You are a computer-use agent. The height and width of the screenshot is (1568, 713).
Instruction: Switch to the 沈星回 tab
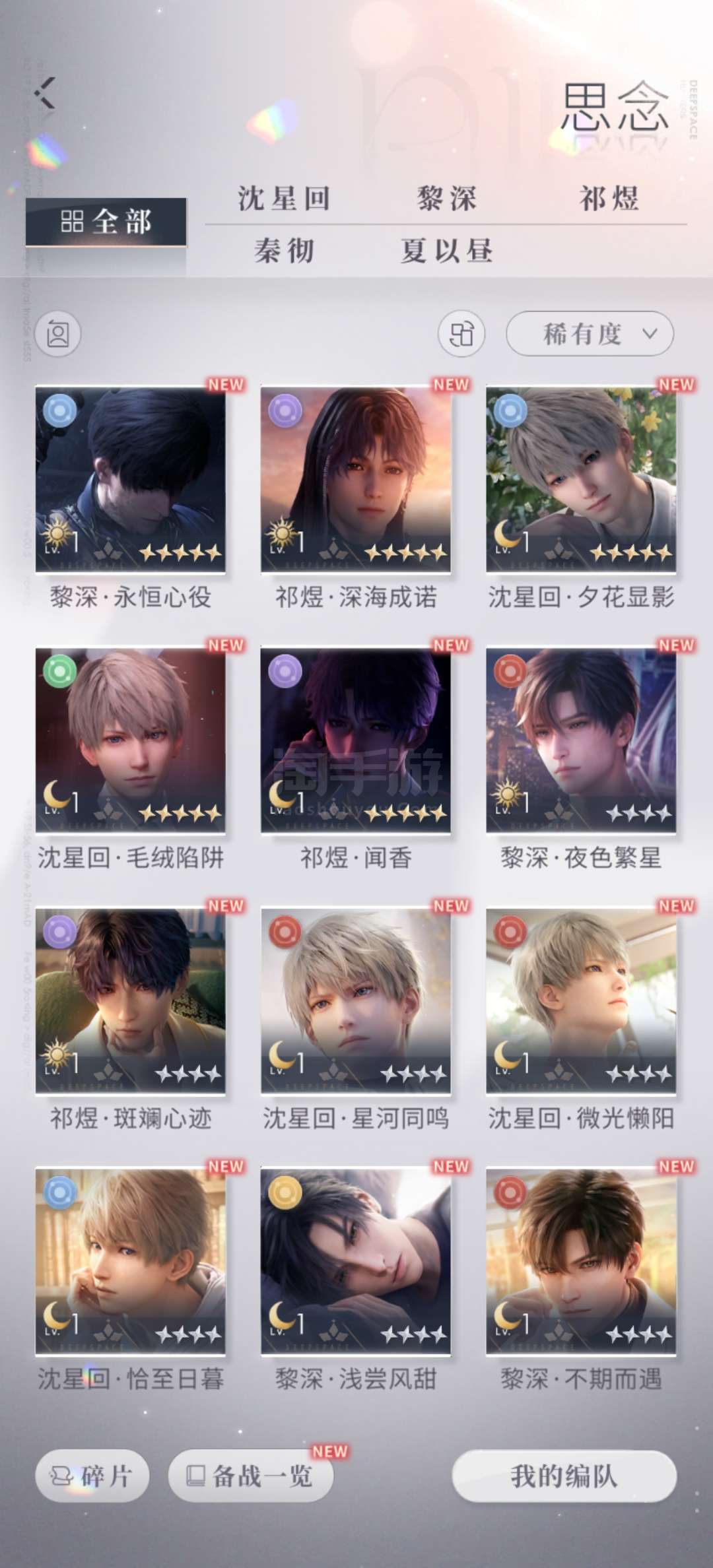[285, 198]
